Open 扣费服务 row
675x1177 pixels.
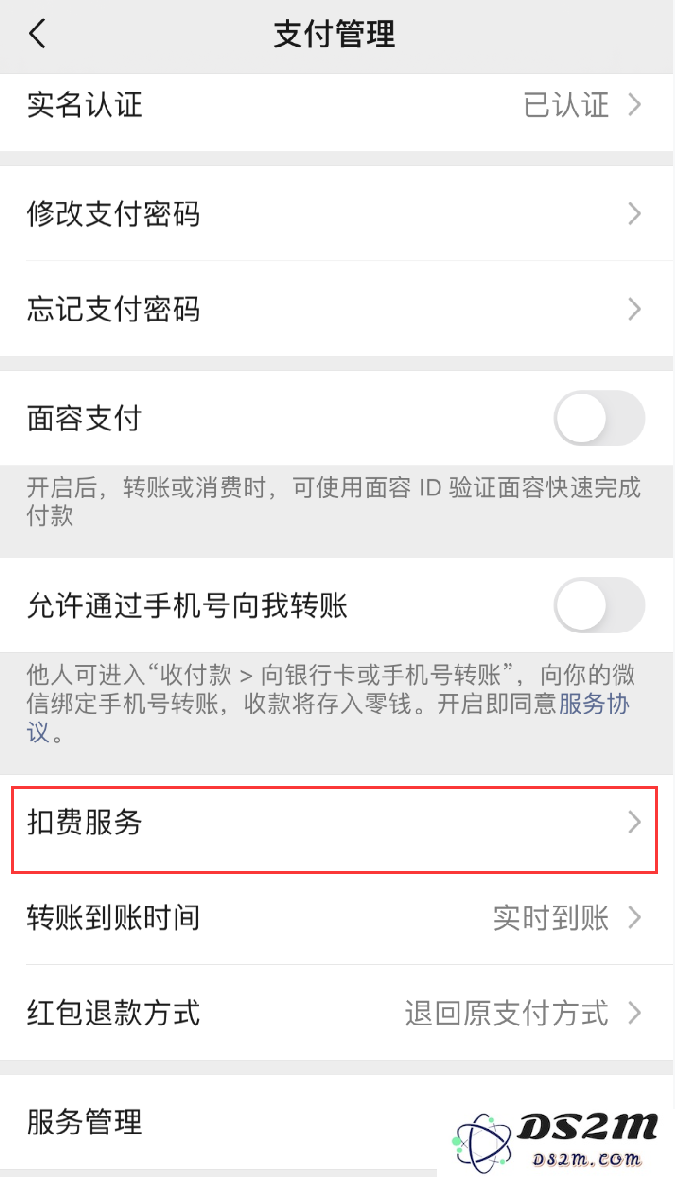coord(336,823)
